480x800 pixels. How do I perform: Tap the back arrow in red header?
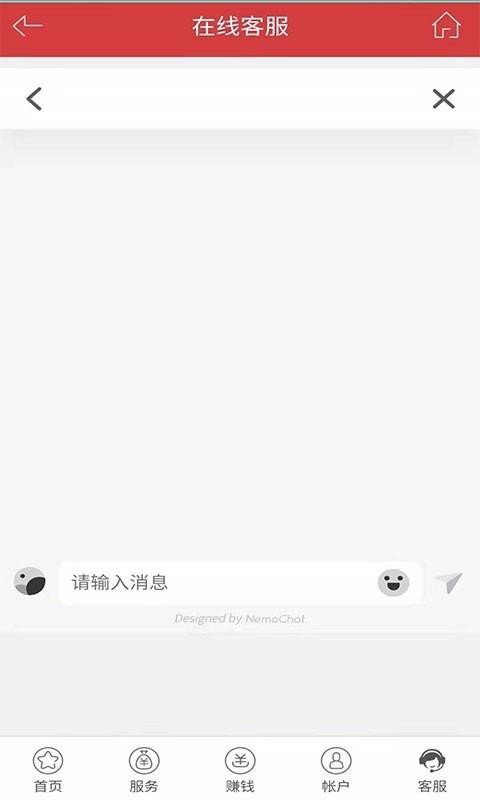(x=28, y=26)
